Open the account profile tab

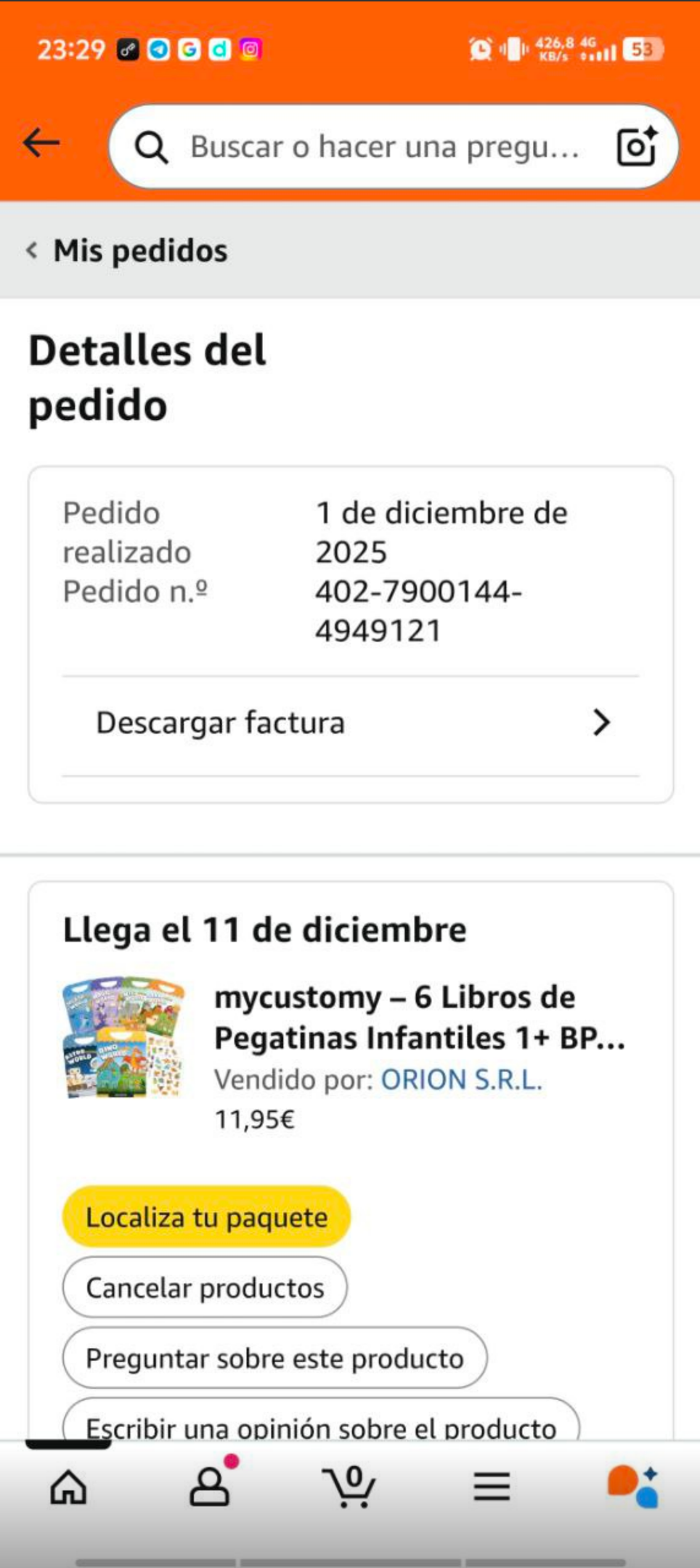point(210,1487)
